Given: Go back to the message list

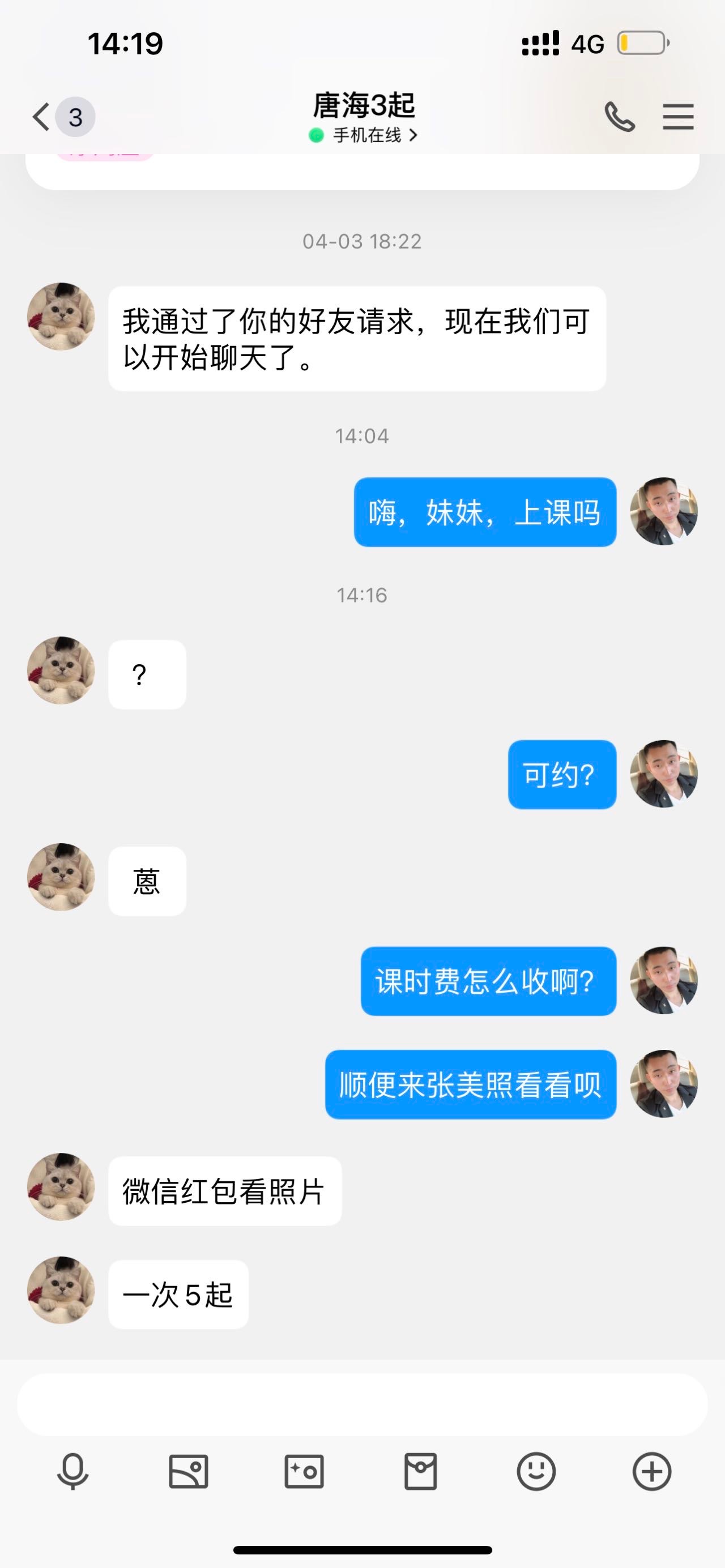Looking at the screenshot, I should coord(42,117).
